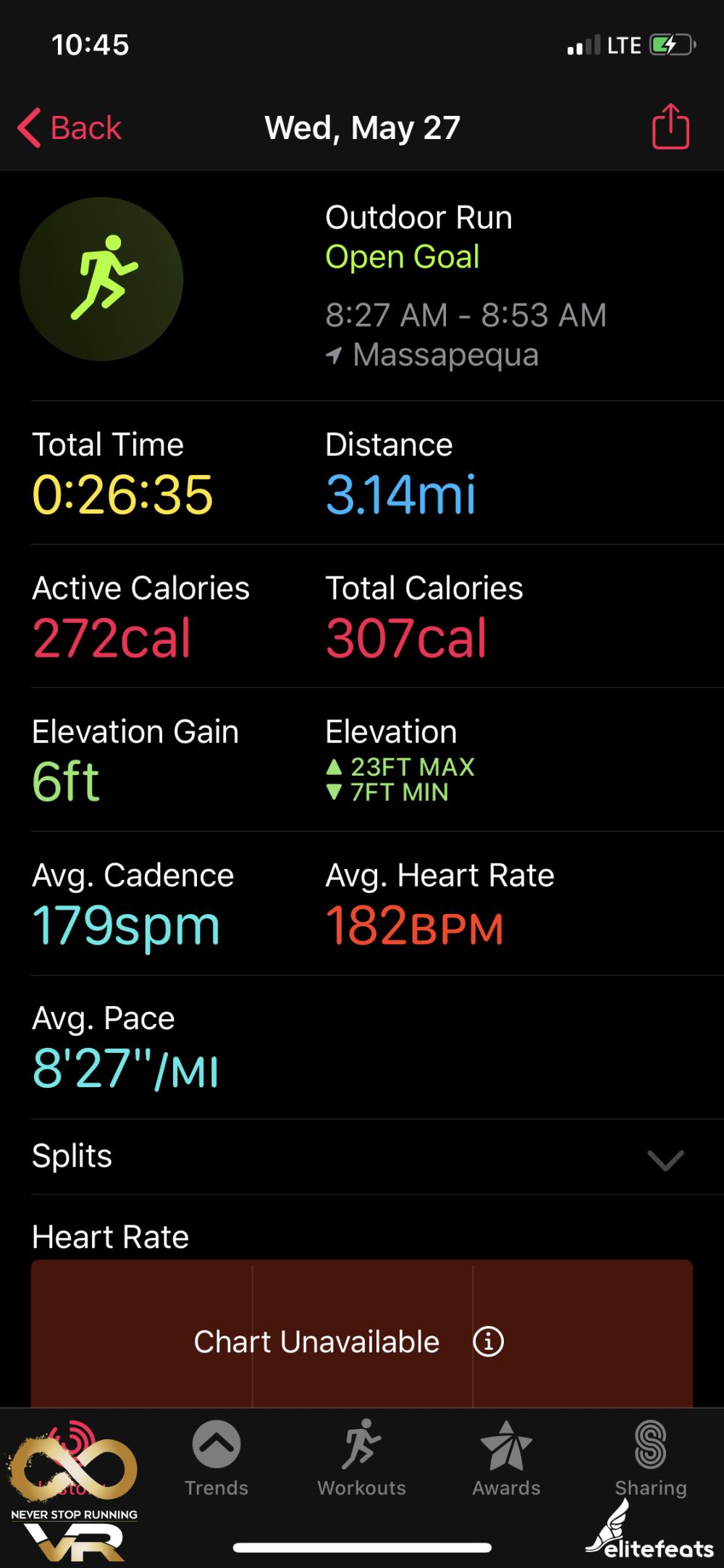This screenshot has height=1568, width=724.
Task: Go back to the previous screen
Action: coord(70,128)
